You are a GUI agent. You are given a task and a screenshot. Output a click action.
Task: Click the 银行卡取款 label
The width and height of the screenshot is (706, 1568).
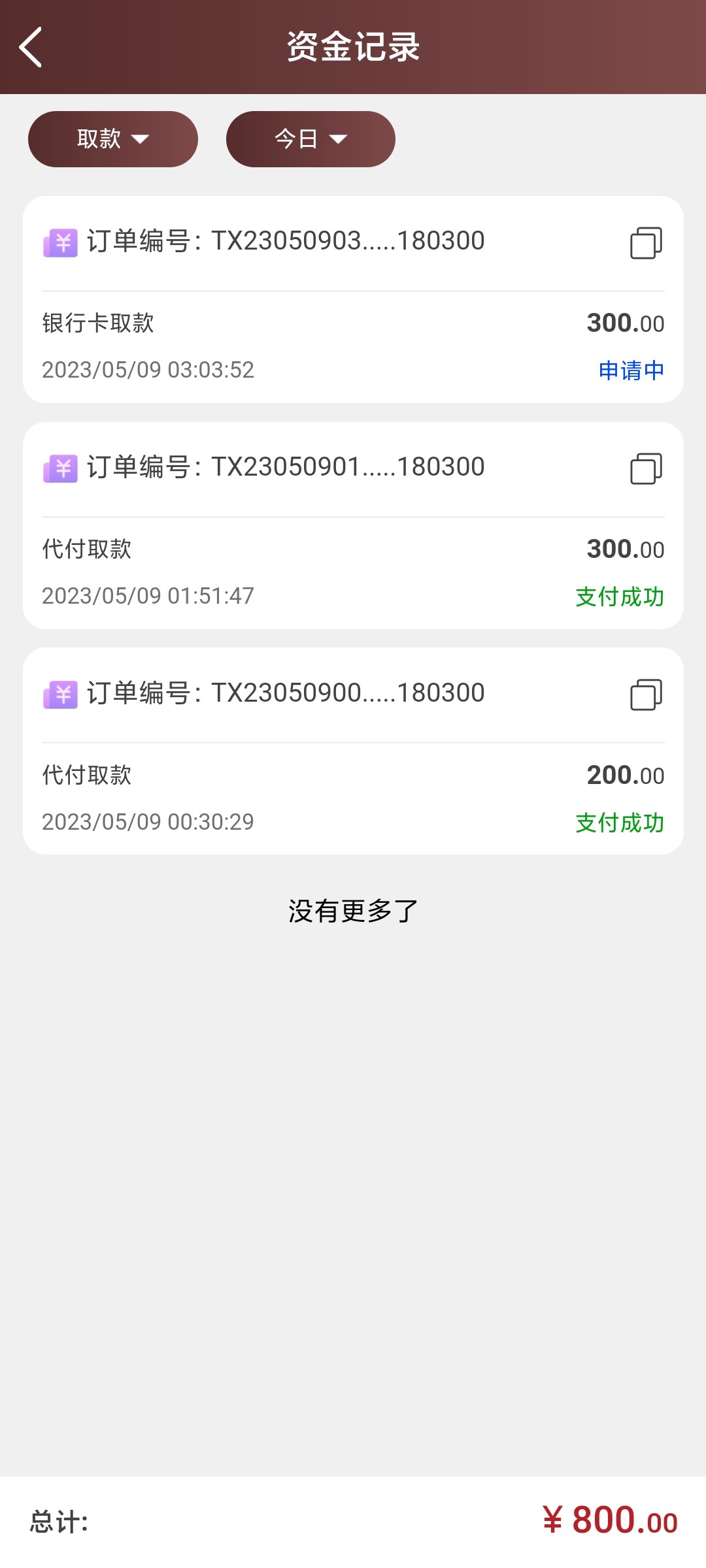(99, 323)
